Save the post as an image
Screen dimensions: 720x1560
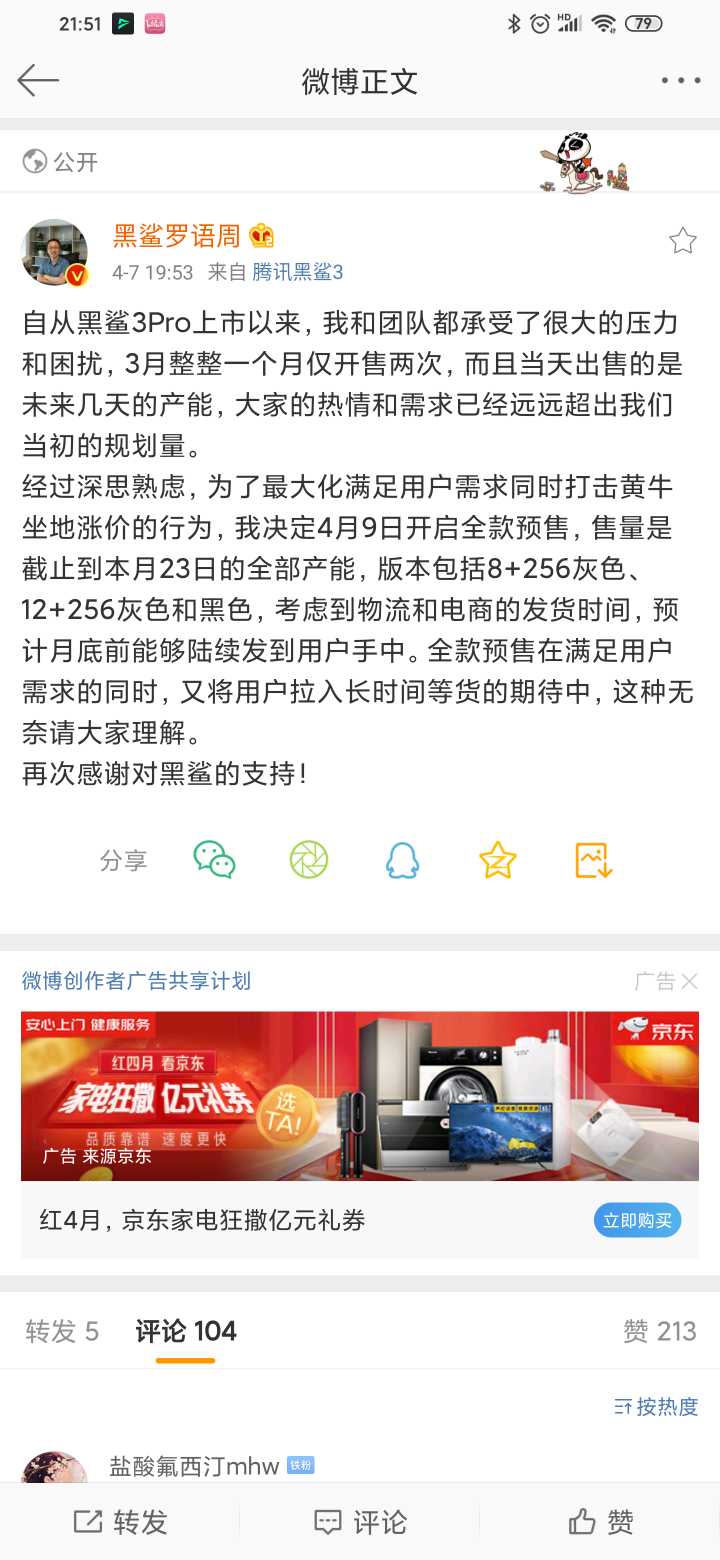point(592,860)
